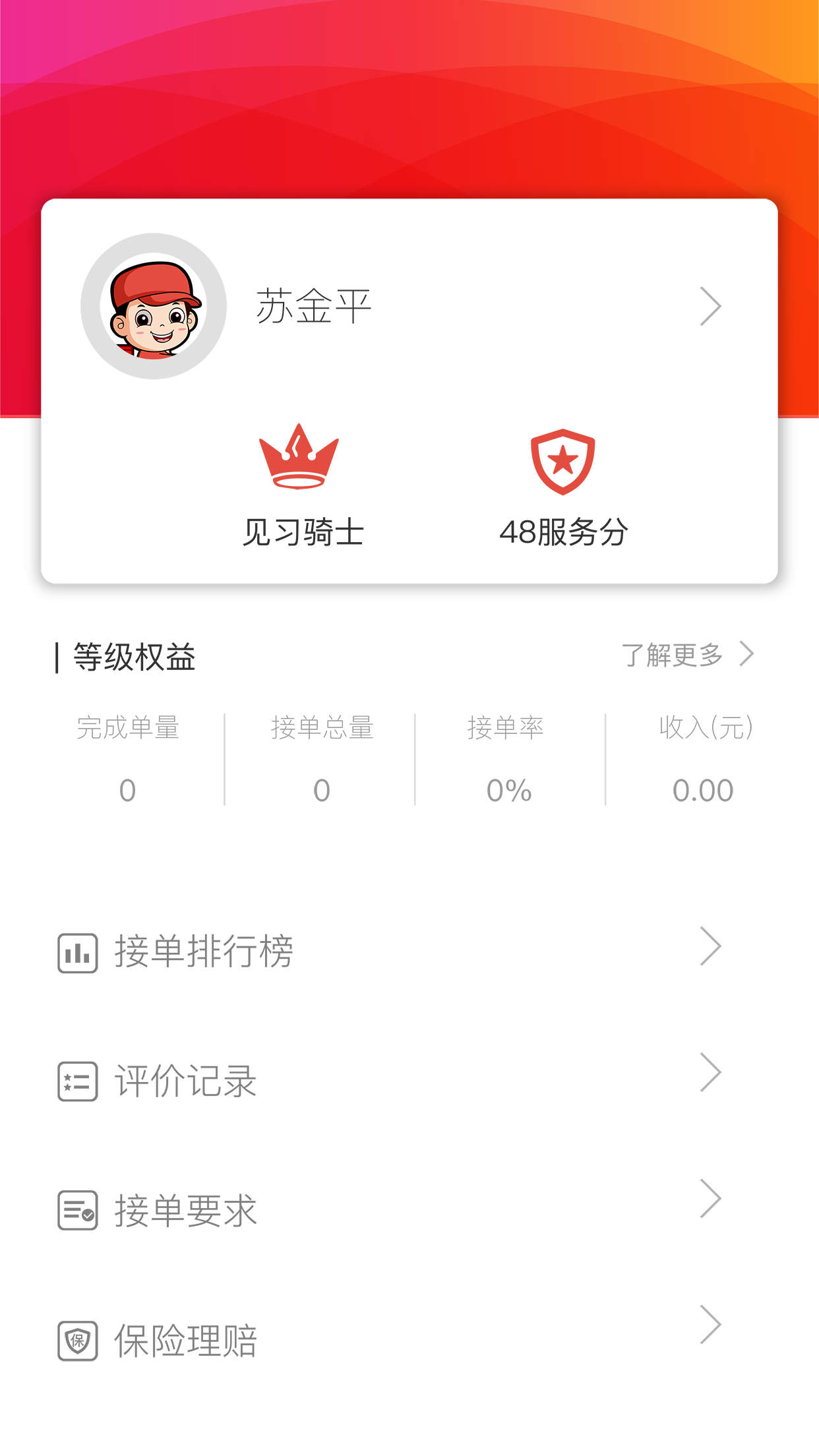Go to 保险理赔 insurance claims
The image size is (819, 1456).
(x=409, y=1340)
